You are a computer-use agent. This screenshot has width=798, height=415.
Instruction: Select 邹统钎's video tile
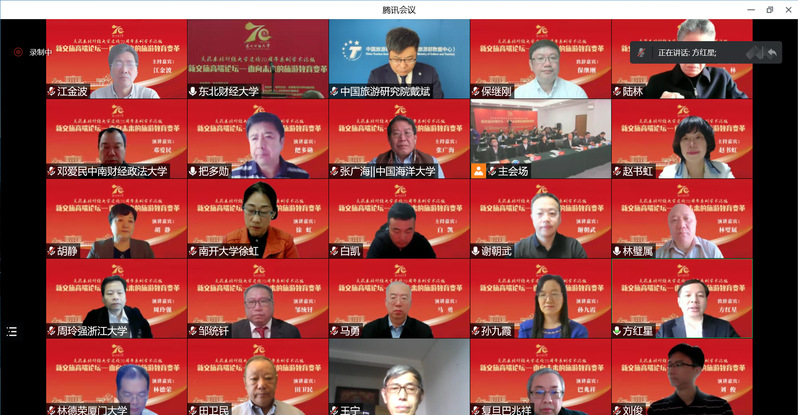coord(257,297)
